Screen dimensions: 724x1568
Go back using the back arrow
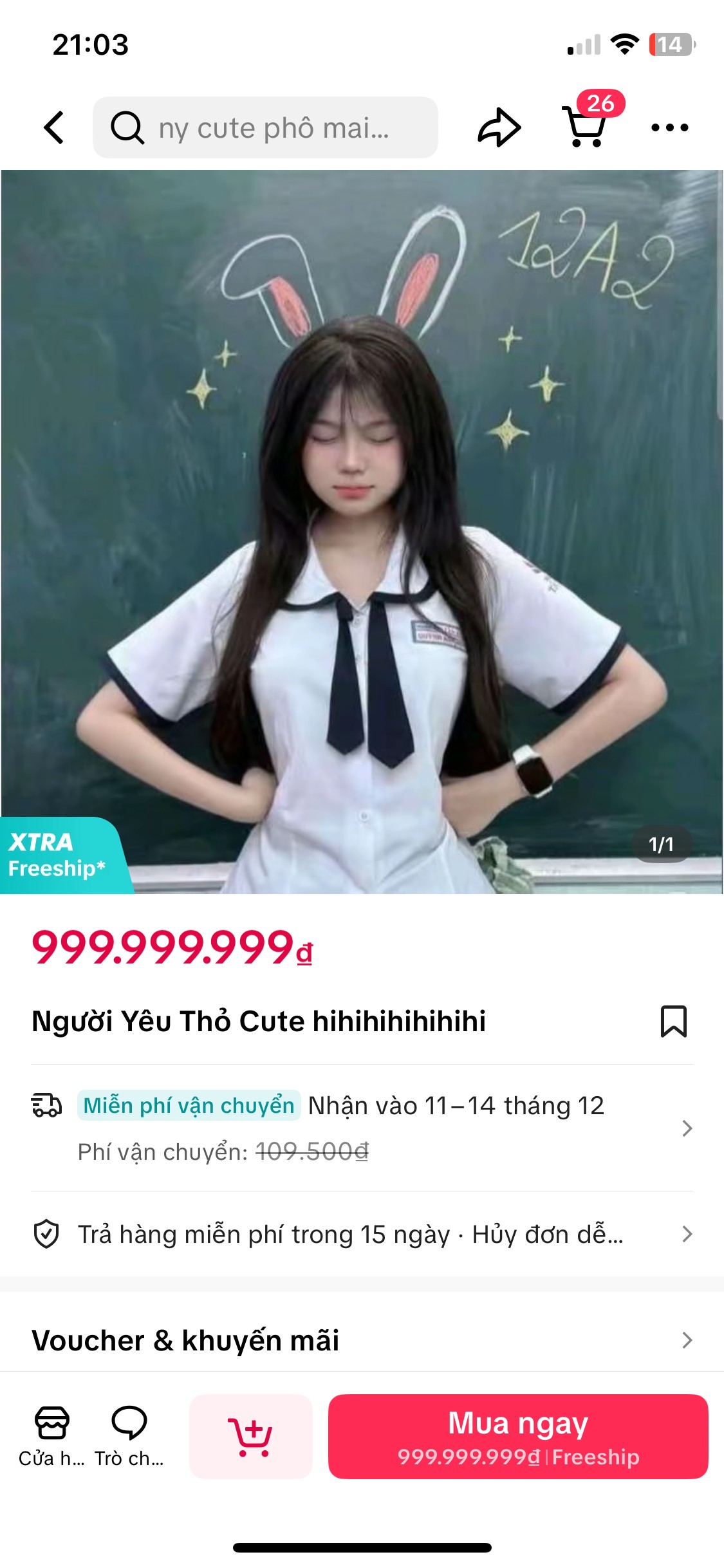[55, 127]
